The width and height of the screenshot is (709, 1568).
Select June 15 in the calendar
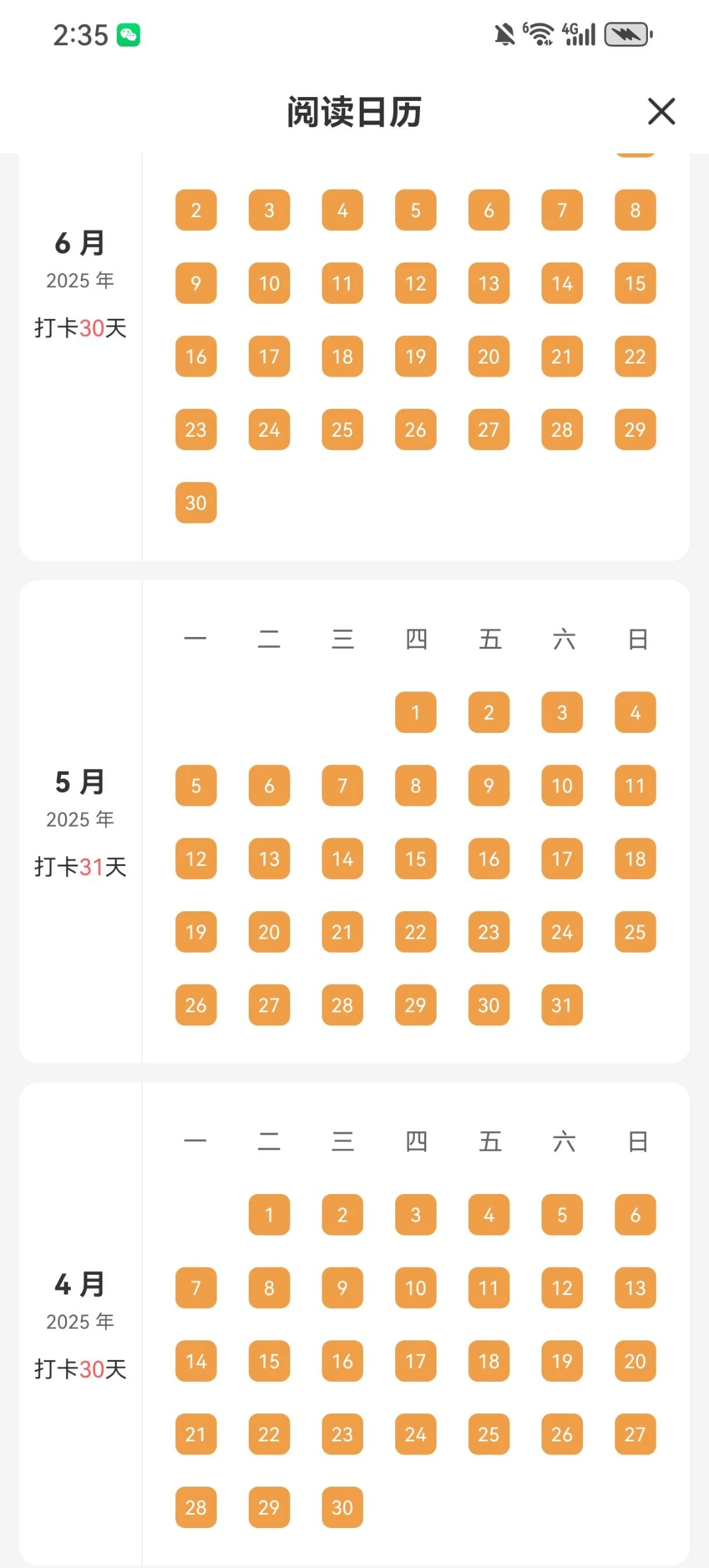(x=635, y=283)
